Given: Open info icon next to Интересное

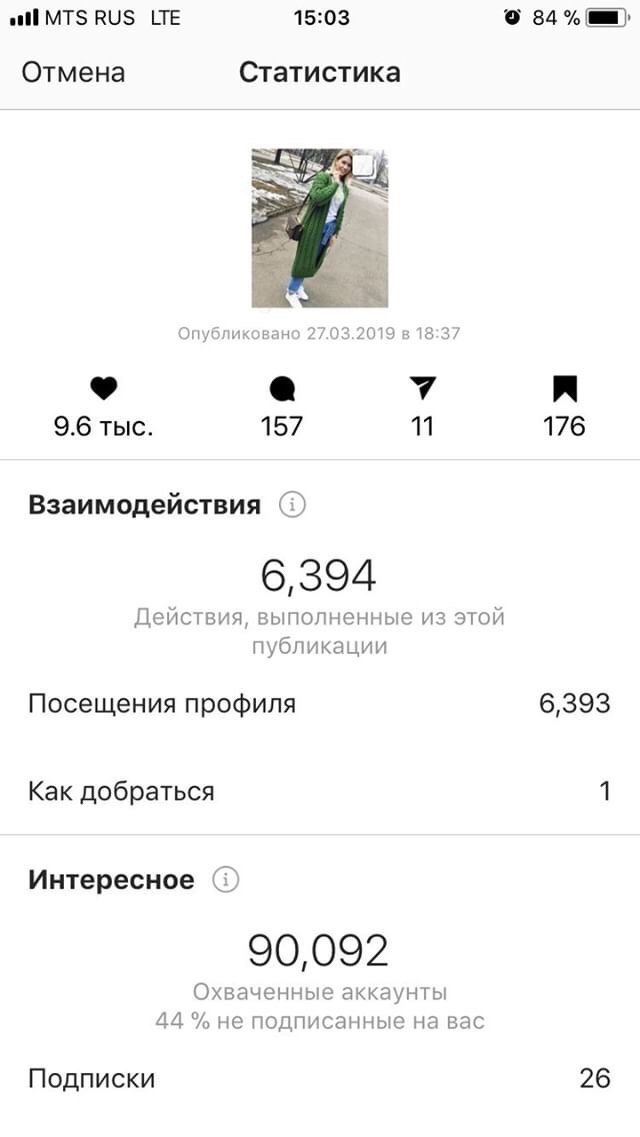Looking at the screenshot, I should [x=225, y=880].
